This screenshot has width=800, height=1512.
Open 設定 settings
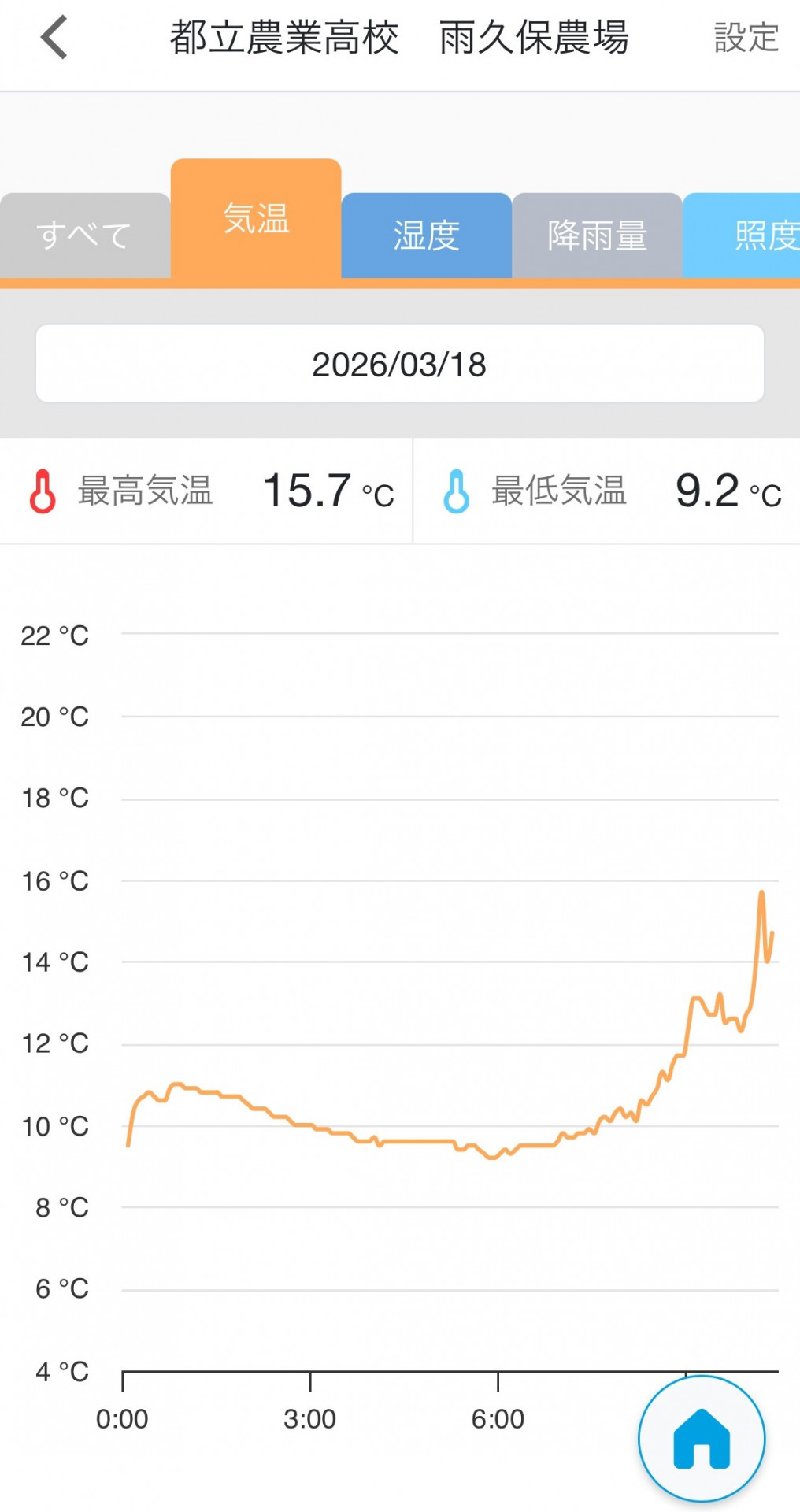point(746,38)
